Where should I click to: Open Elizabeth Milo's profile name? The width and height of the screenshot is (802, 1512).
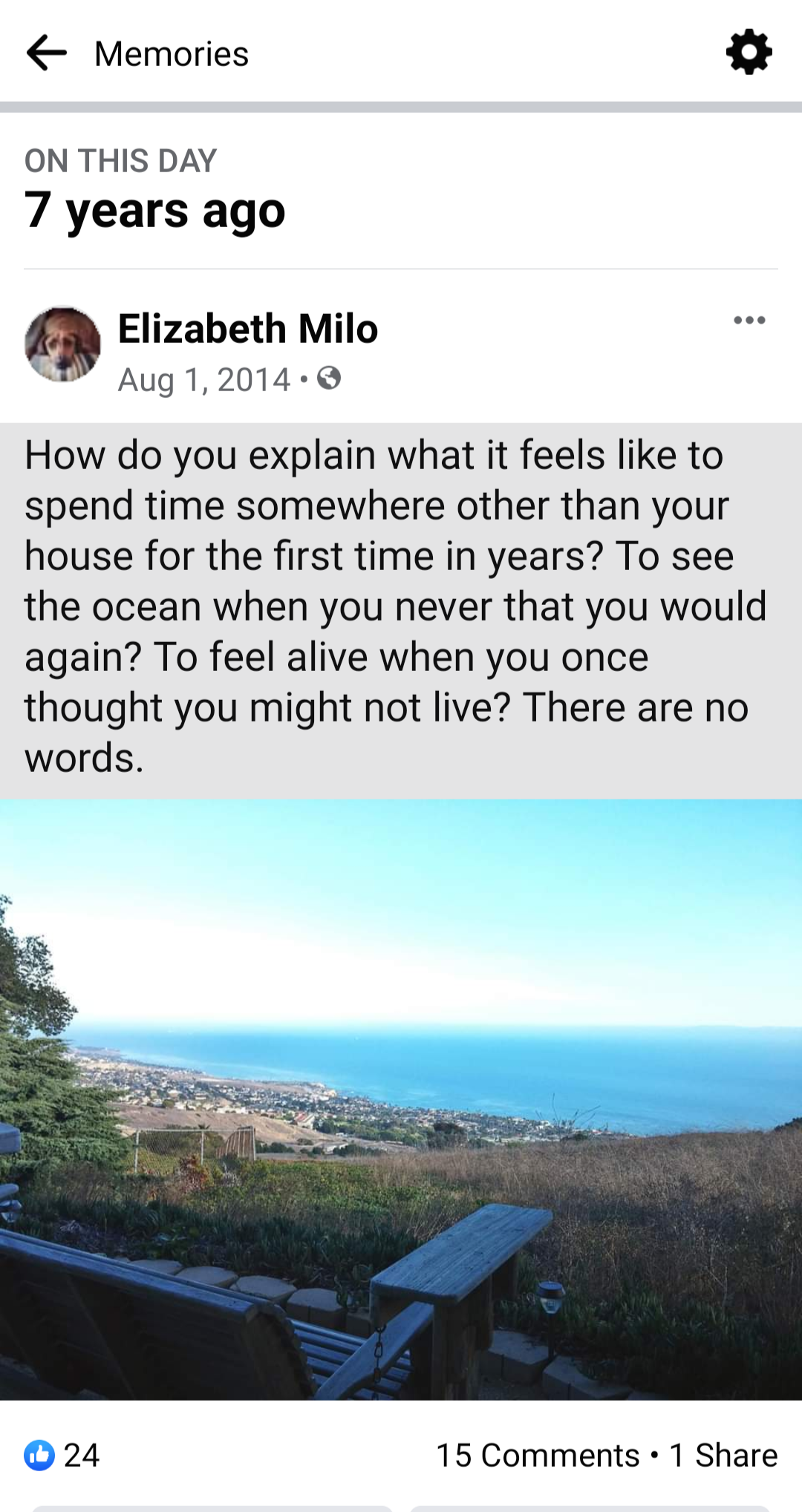click(248, 329)
